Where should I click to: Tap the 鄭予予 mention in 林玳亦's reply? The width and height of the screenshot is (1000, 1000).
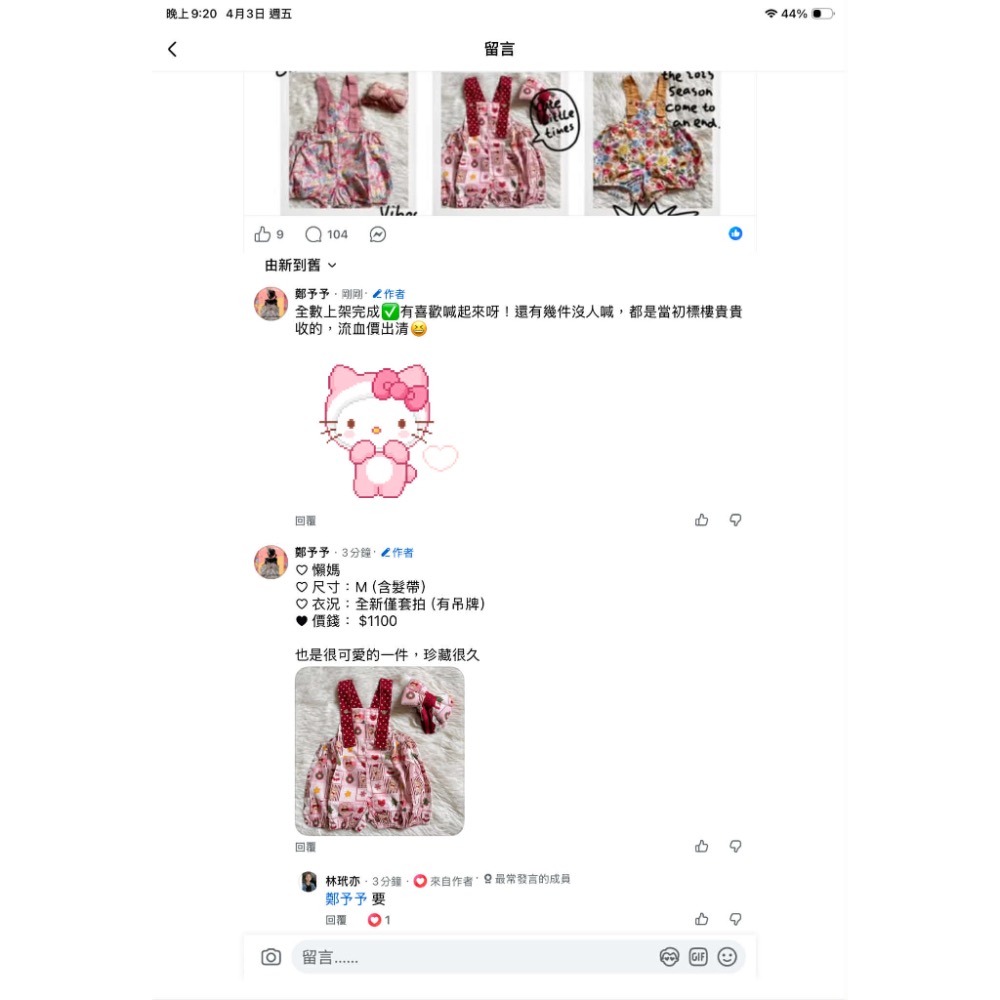pos(346,899)
